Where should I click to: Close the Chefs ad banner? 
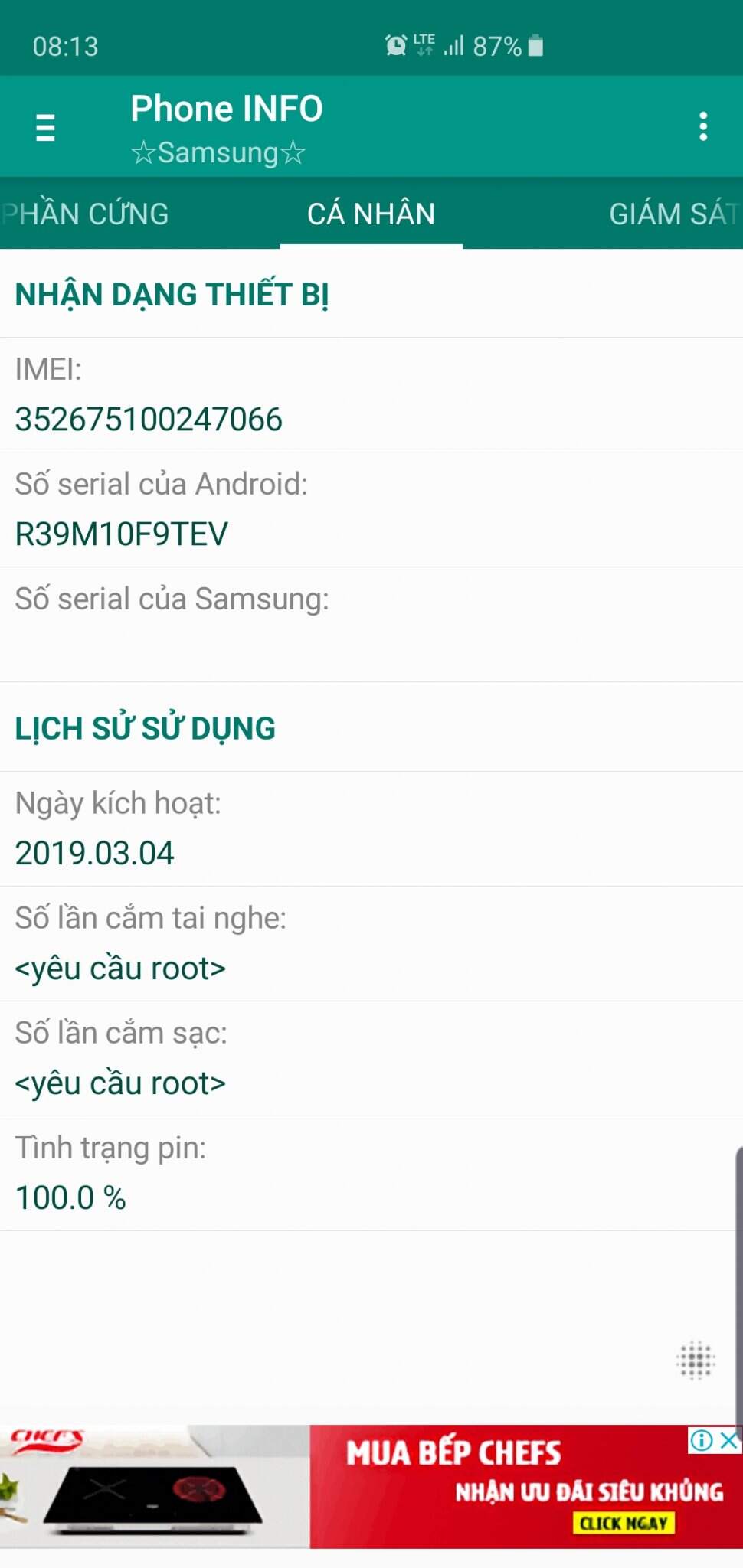(730, 1440)
